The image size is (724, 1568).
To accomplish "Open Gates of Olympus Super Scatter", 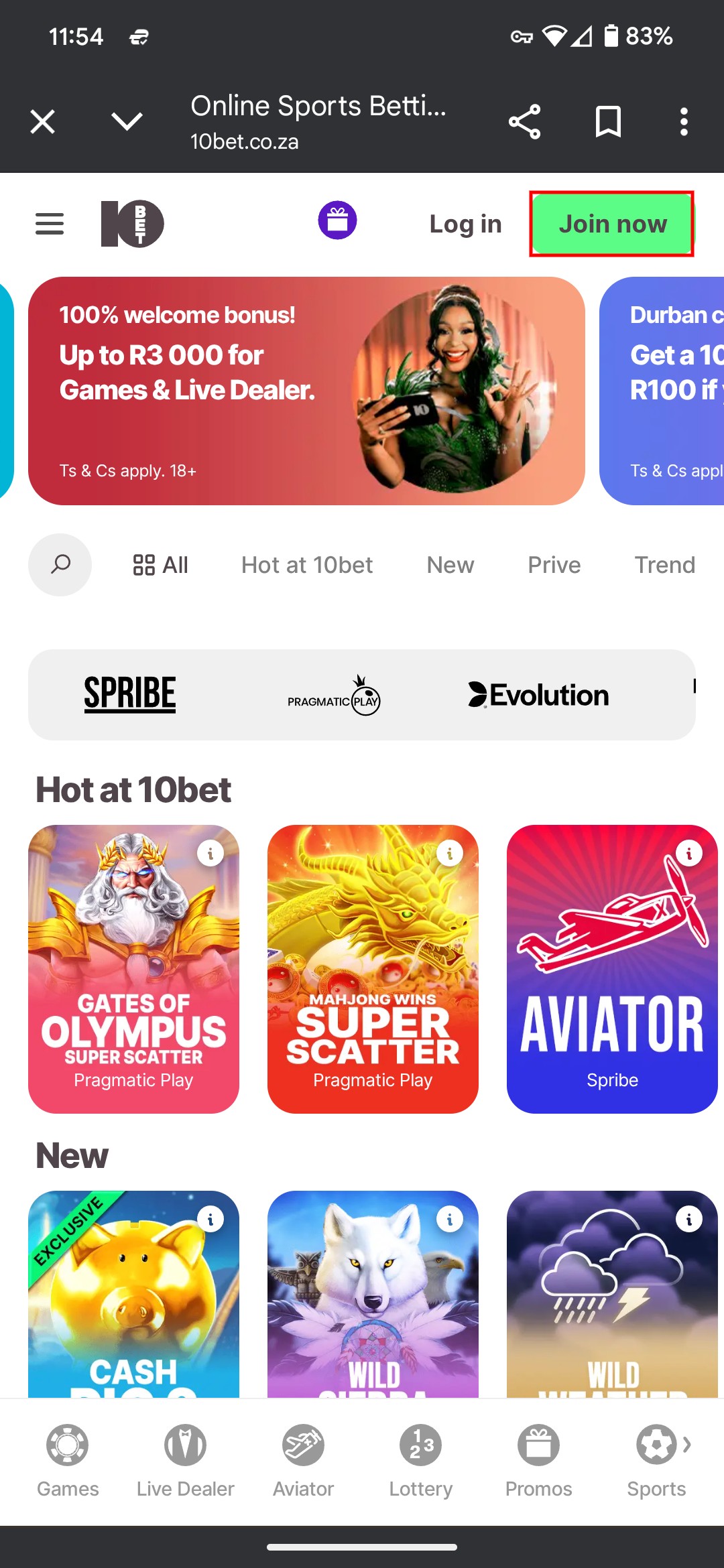I will pyautogui.click(x=133, y=968).
